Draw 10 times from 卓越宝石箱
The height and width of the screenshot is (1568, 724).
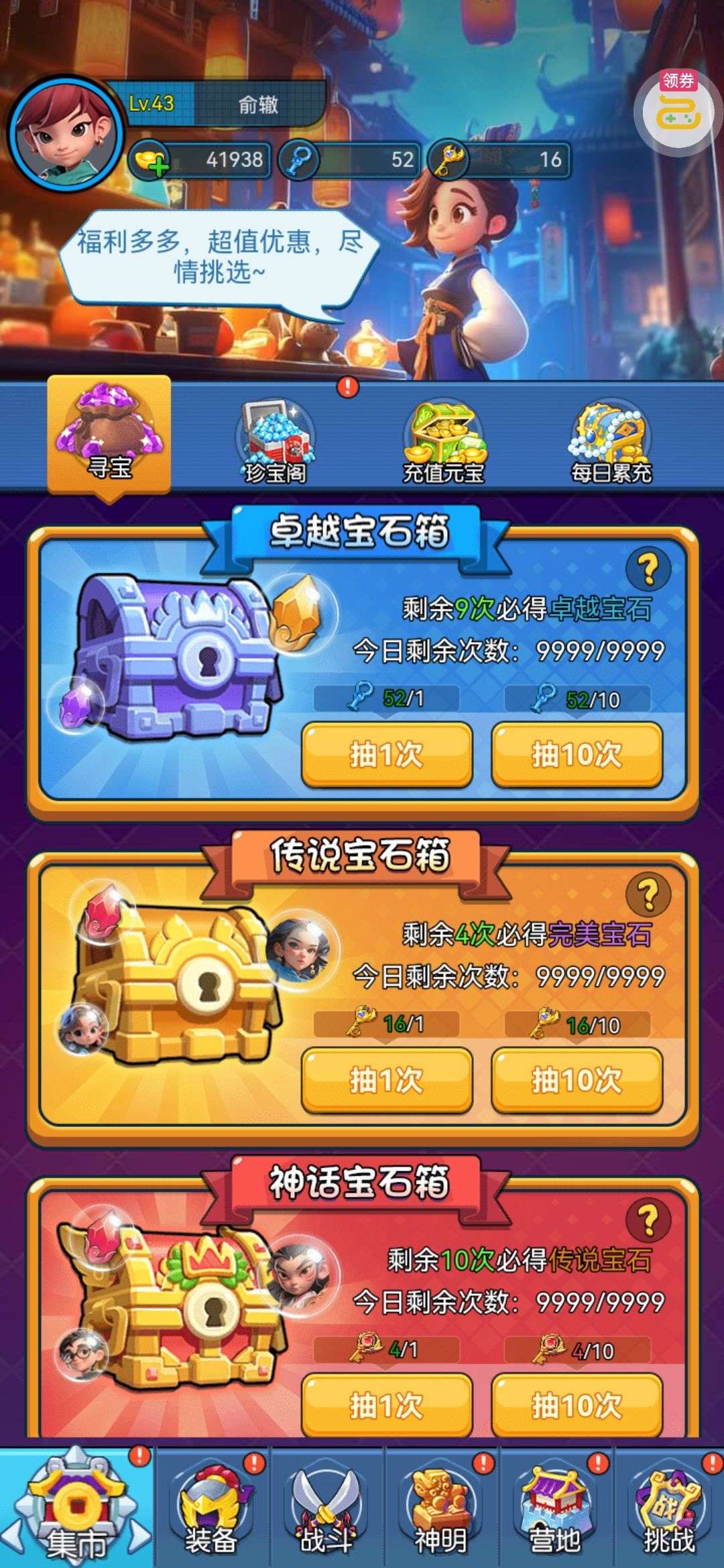[x=577, y=755]
